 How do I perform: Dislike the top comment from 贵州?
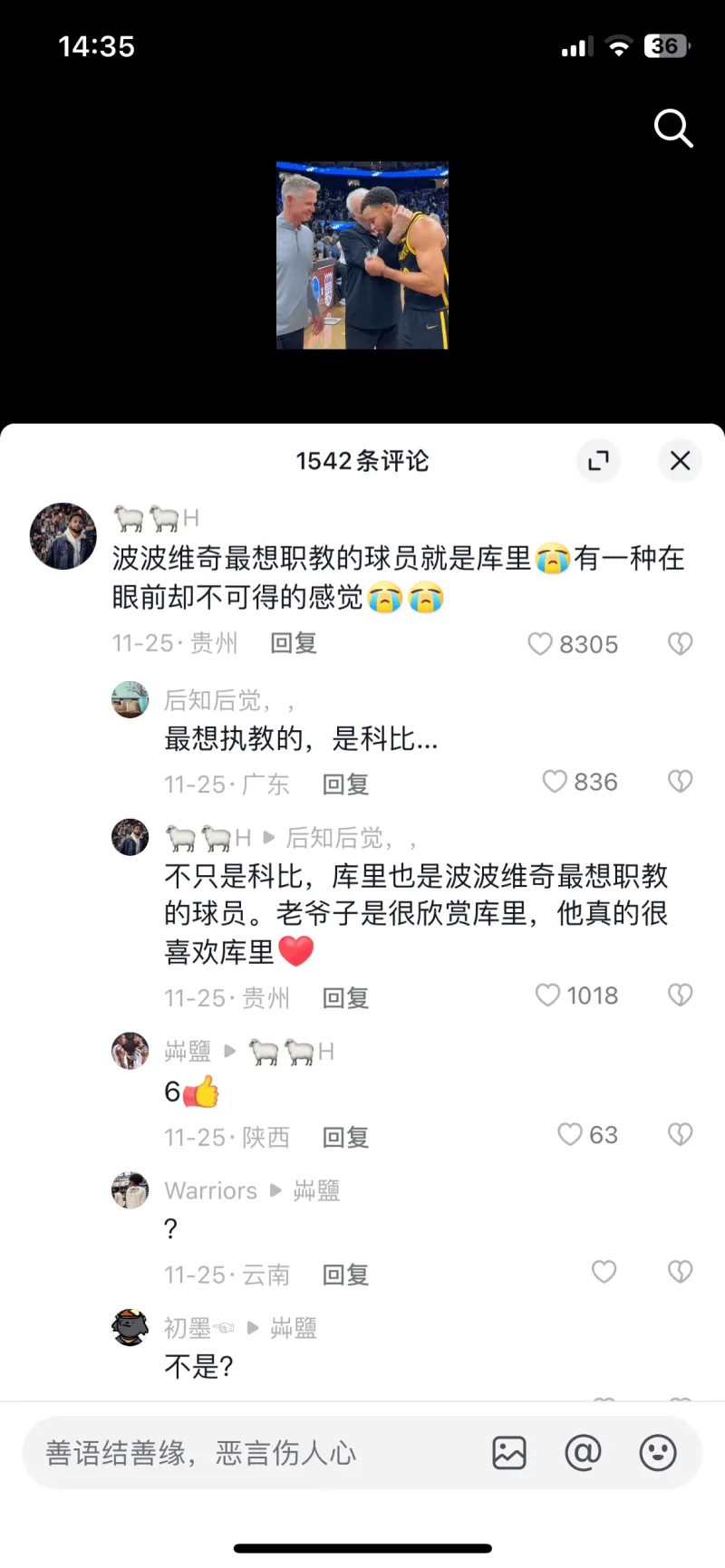pyautogui.click(x=680, y=644)
